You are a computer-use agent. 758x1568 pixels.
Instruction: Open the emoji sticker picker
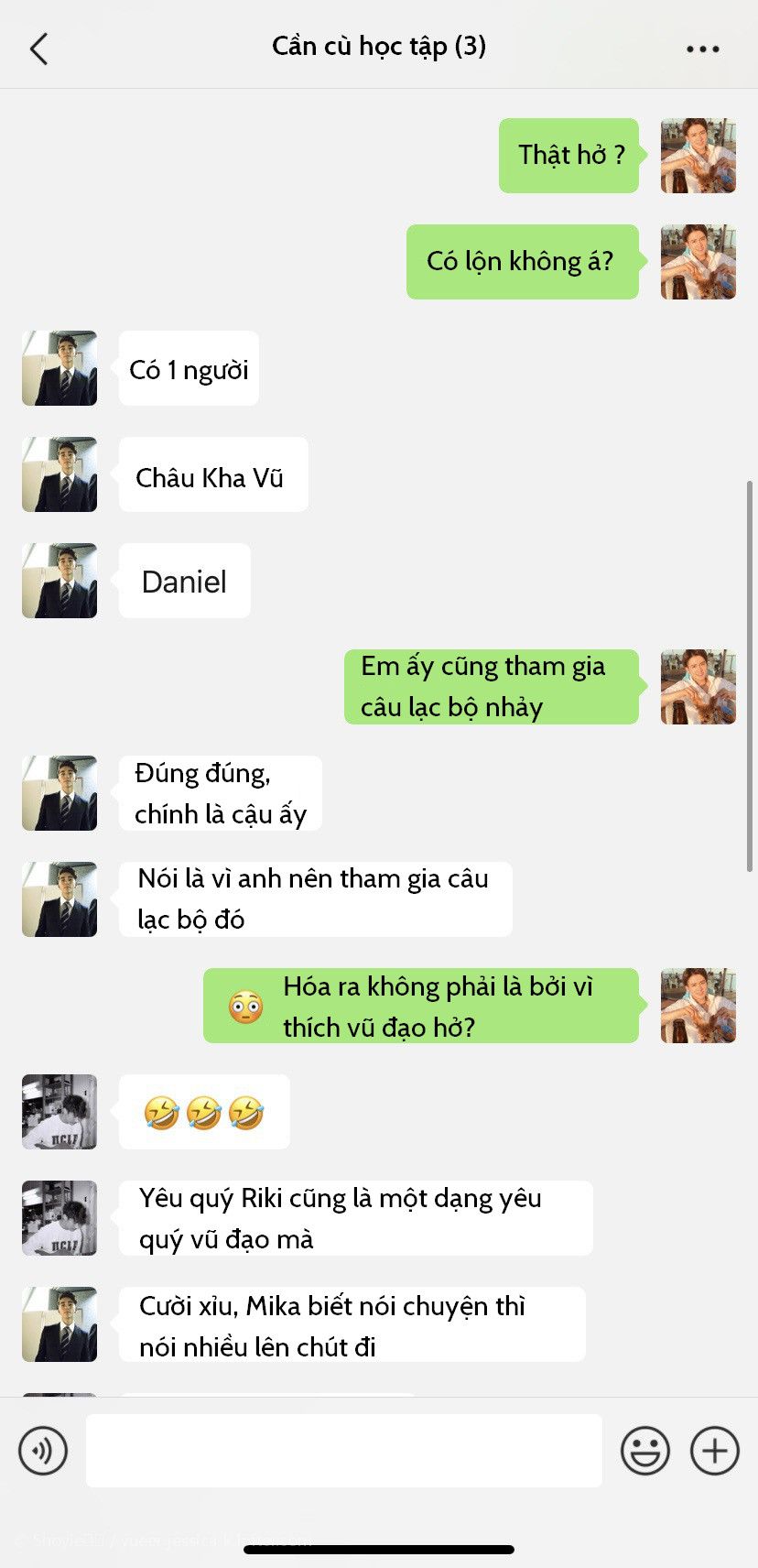(645, 1451)
